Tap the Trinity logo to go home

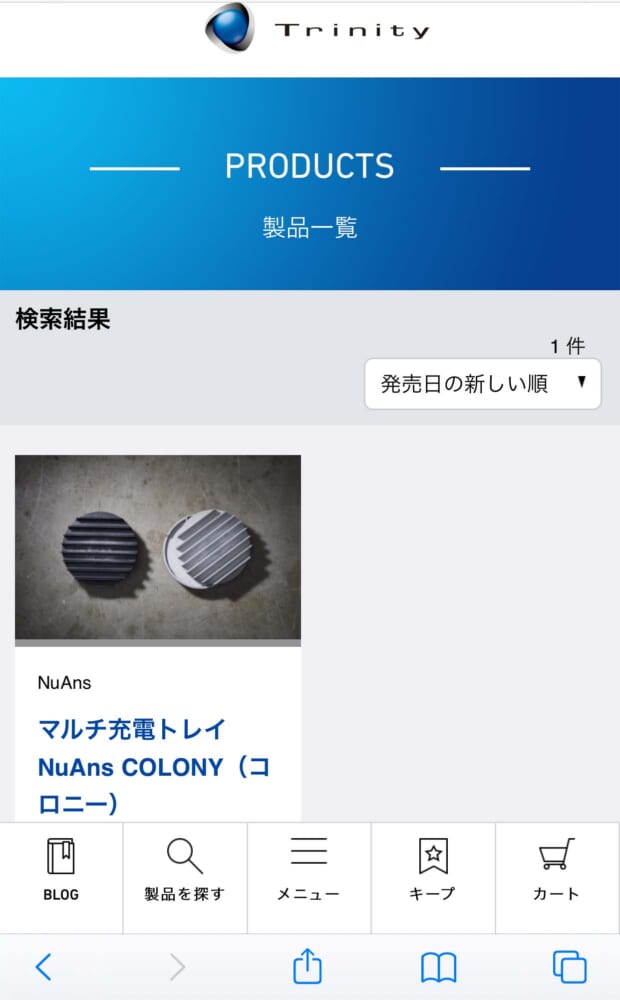(x=317, y=29)
